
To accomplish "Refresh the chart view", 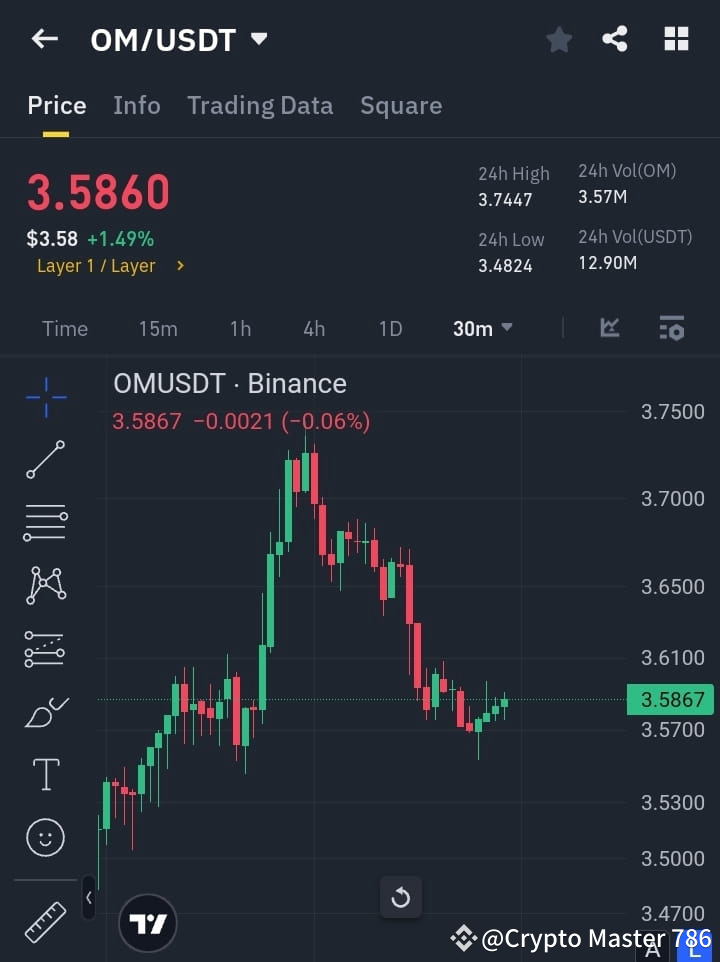I will pos(401,897).
